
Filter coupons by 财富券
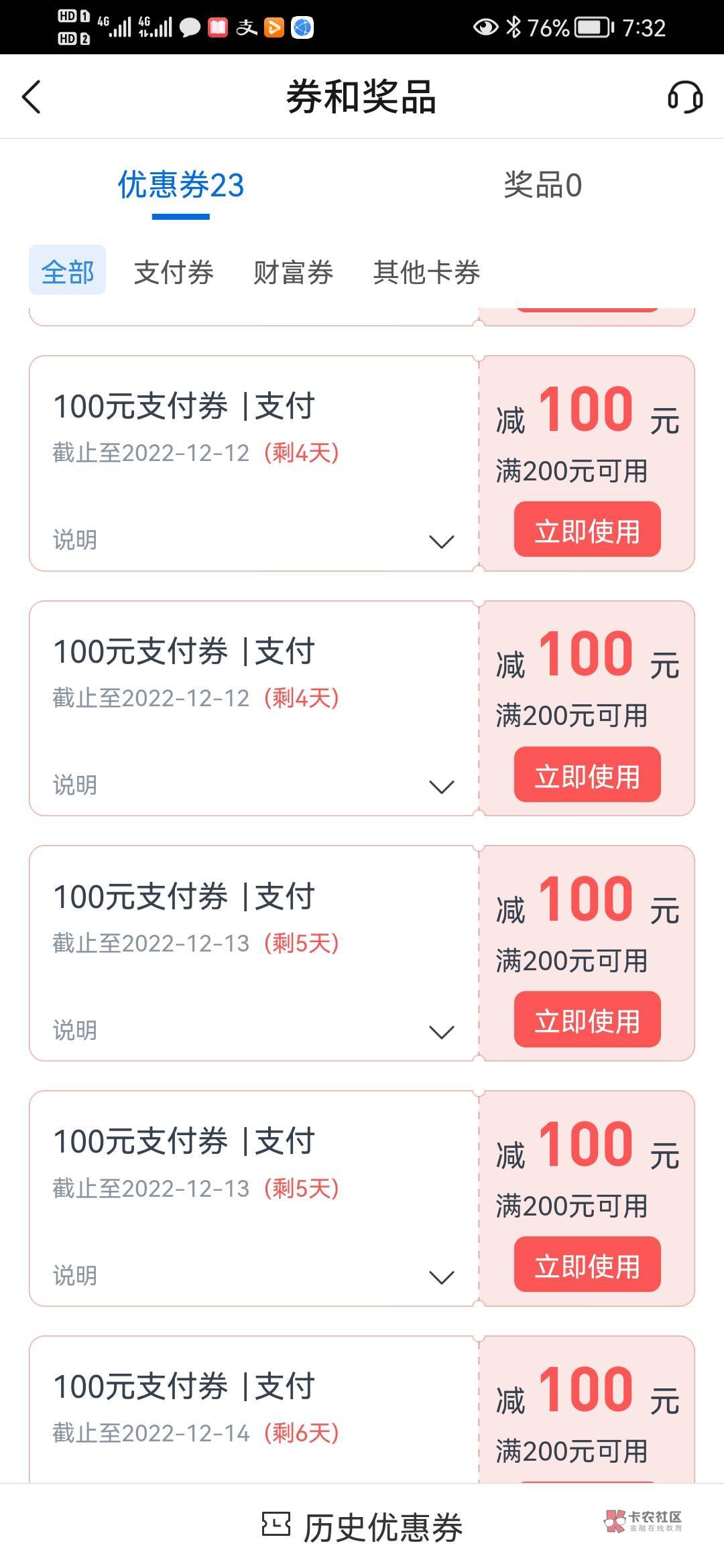(x=293, y=273)
